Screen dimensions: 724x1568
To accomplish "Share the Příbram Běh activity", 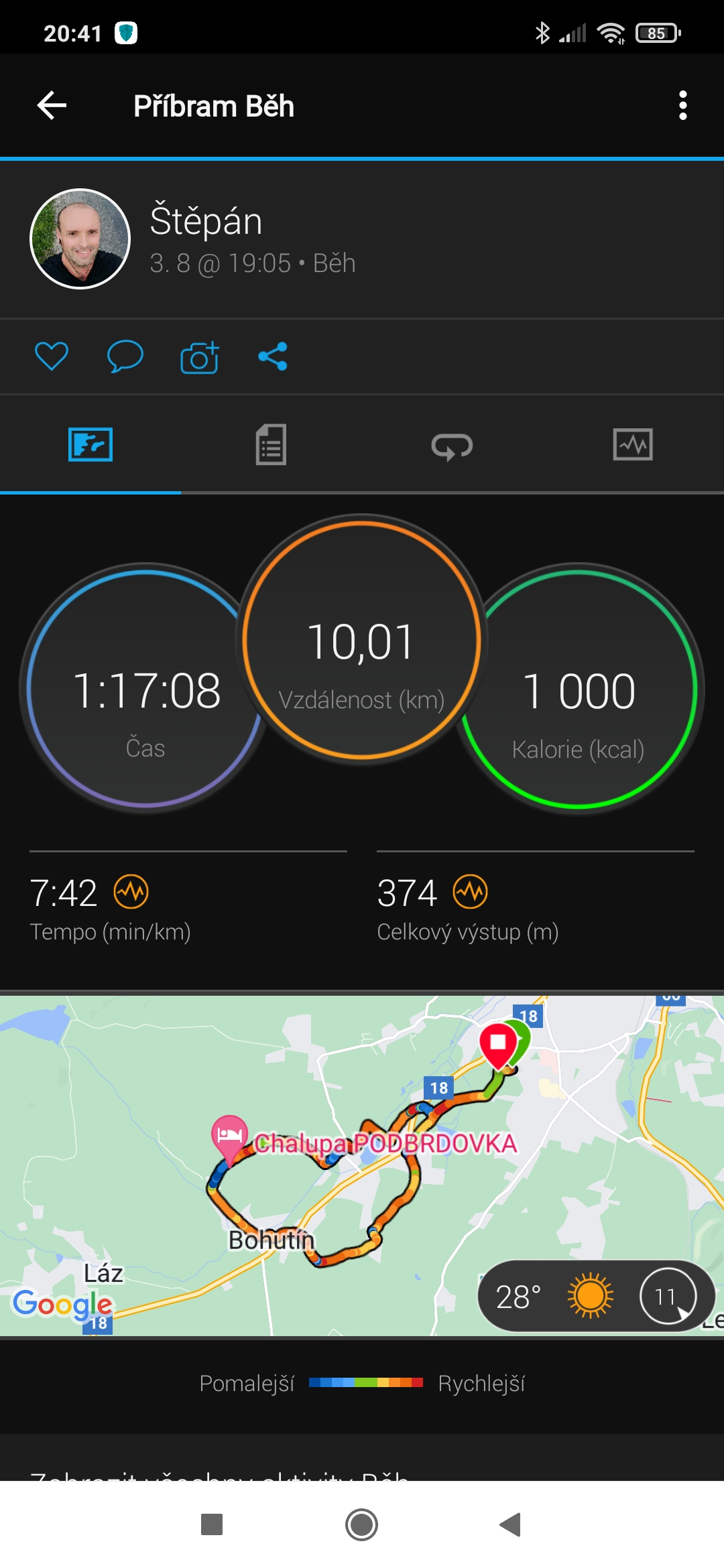I will point(273,356).
